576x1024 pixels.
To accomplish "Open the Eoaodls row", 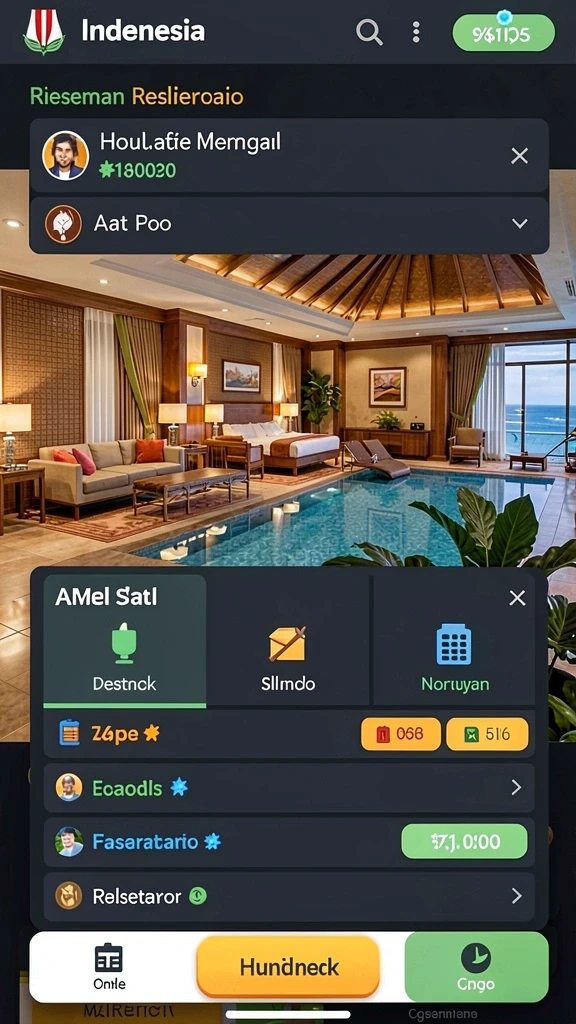I will pos(289,788).
